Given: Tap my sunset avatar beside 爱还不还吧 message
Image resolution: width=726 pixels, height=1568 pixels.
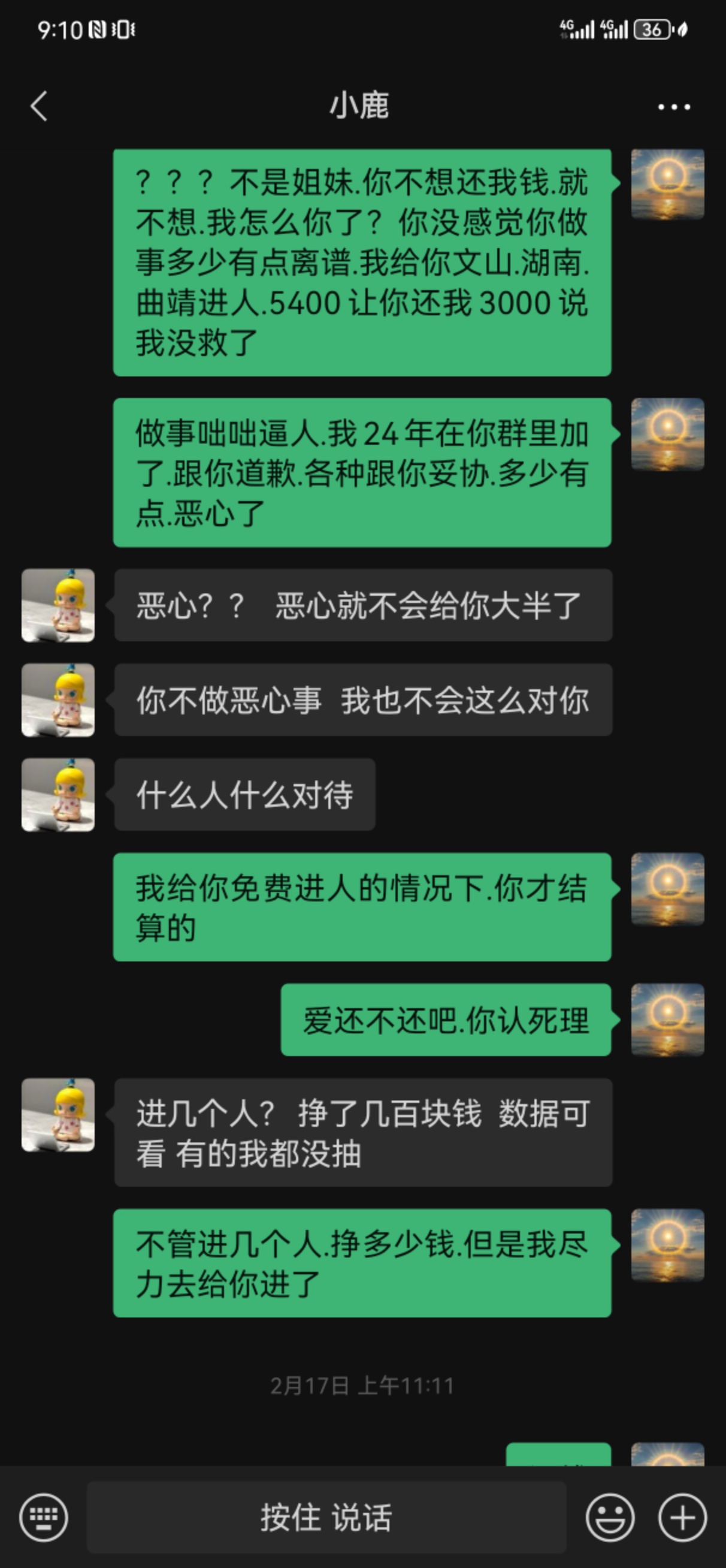Looking at the screenshot, I should click(667, 1020).
